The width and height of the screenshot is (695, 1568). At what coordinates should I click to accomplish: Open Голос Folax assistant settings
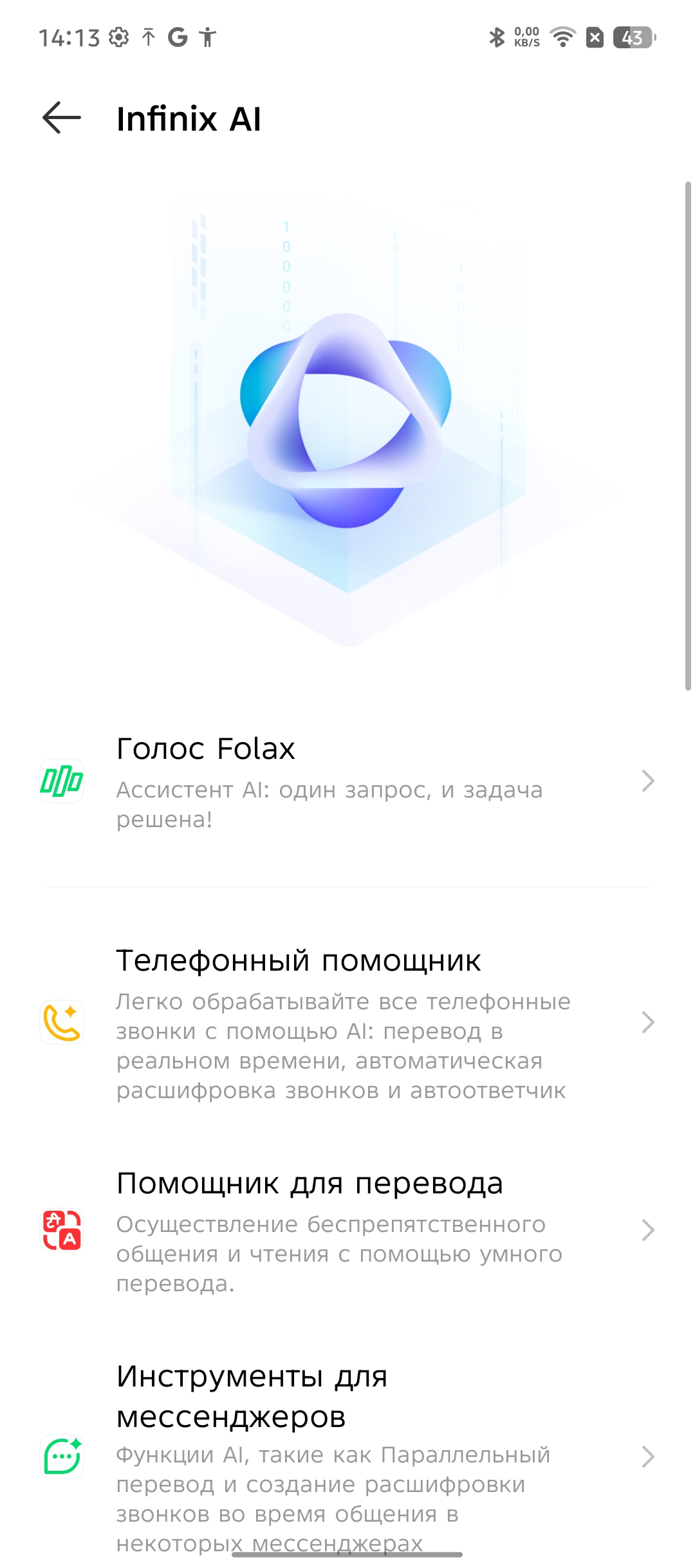pyautogui.click(x=347, y=781)
